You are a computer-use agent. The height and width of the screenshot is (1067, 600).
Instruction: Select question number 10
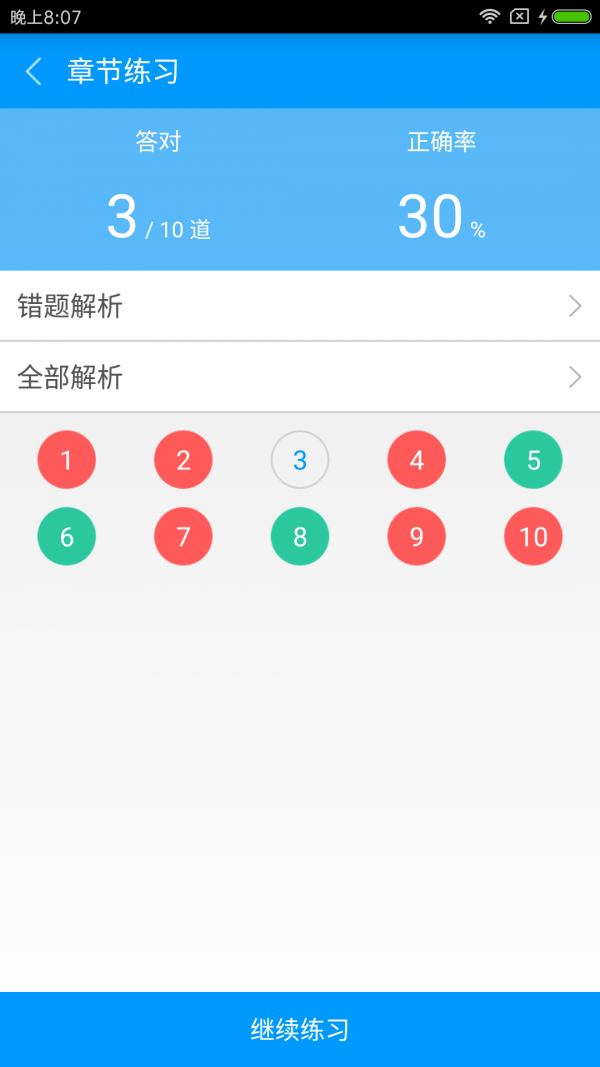click(x=533, y=537)
